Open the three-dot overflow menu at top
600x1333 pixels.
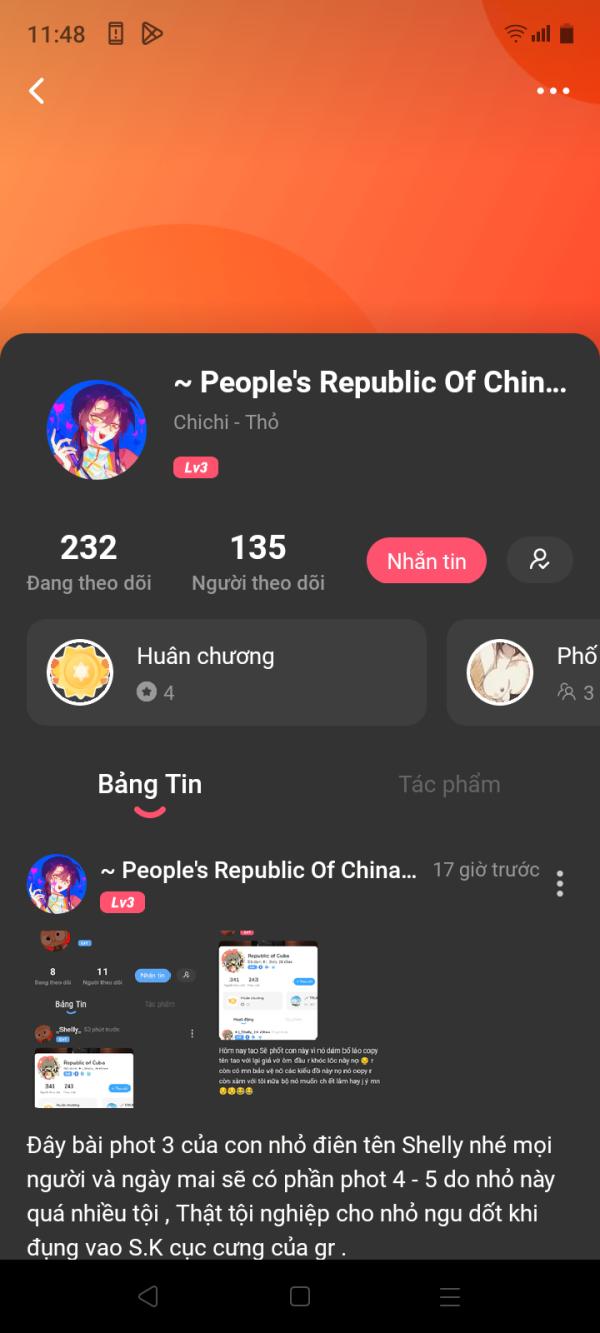click(x=553, y=91)
